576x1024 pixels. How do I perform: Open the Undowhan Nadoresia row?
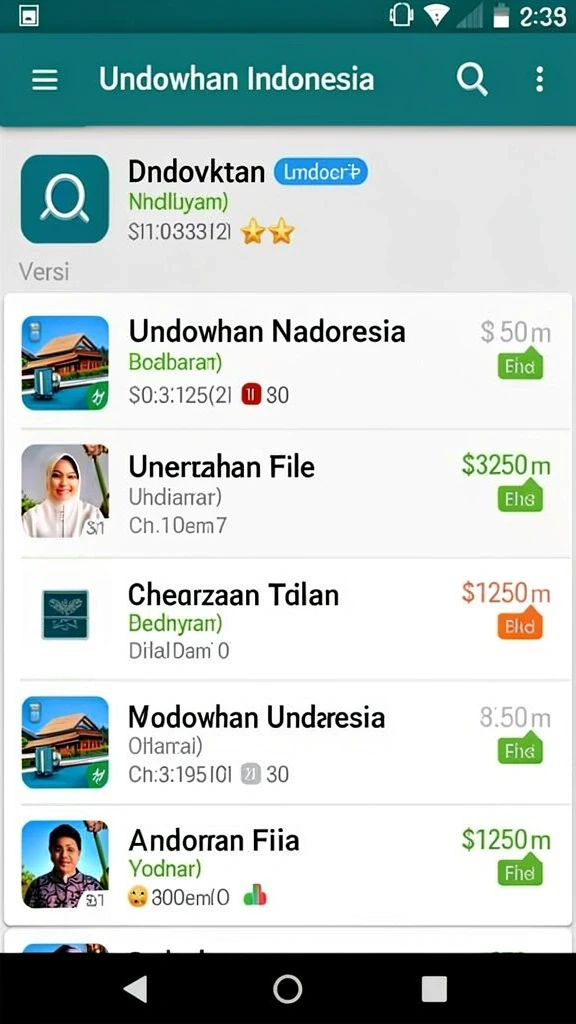point(288,362)
